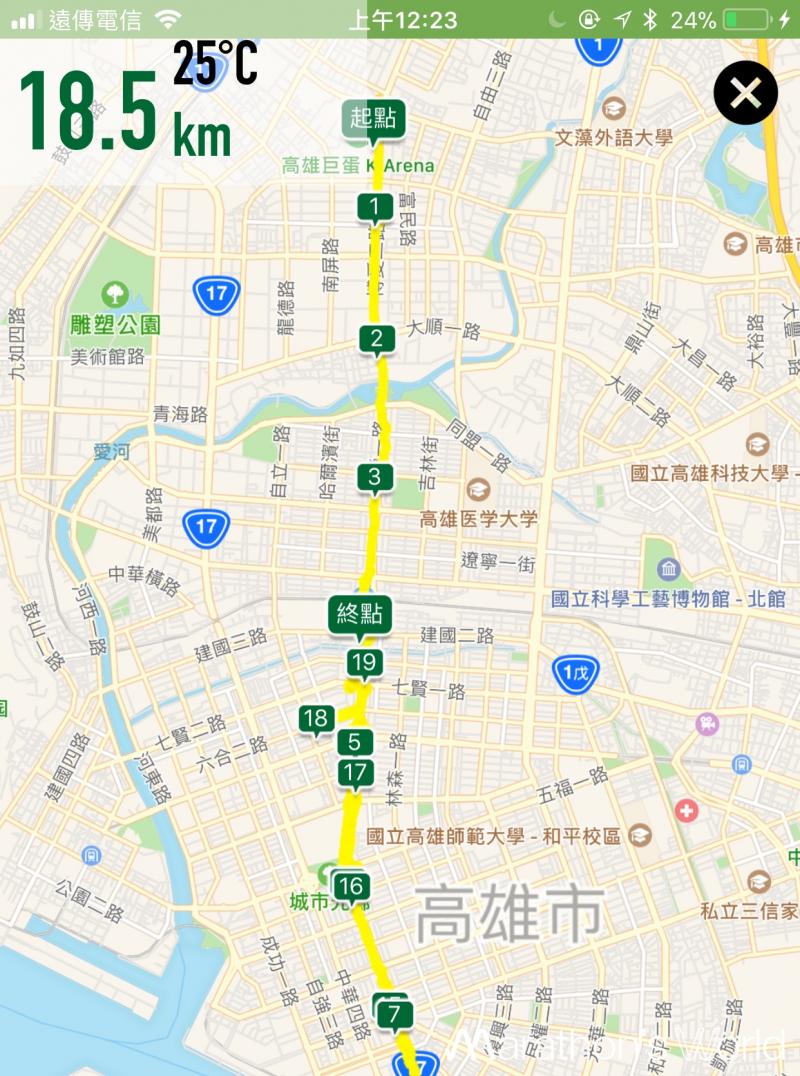Close the route map view

pyautogui.click(x=745, y=94)
